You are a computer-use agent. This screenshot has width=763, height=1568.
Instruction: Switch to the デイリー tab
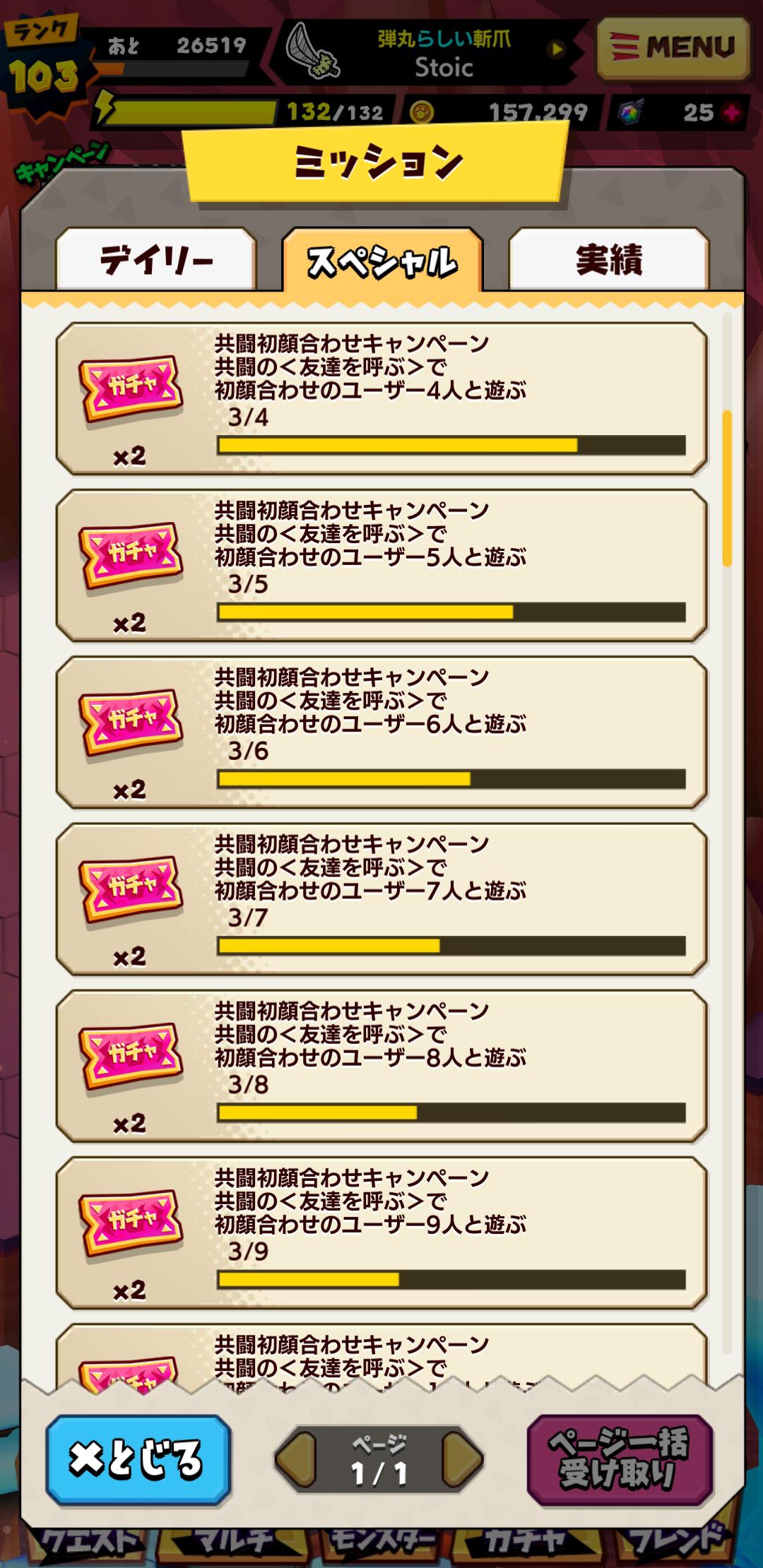tap(156, 260)
